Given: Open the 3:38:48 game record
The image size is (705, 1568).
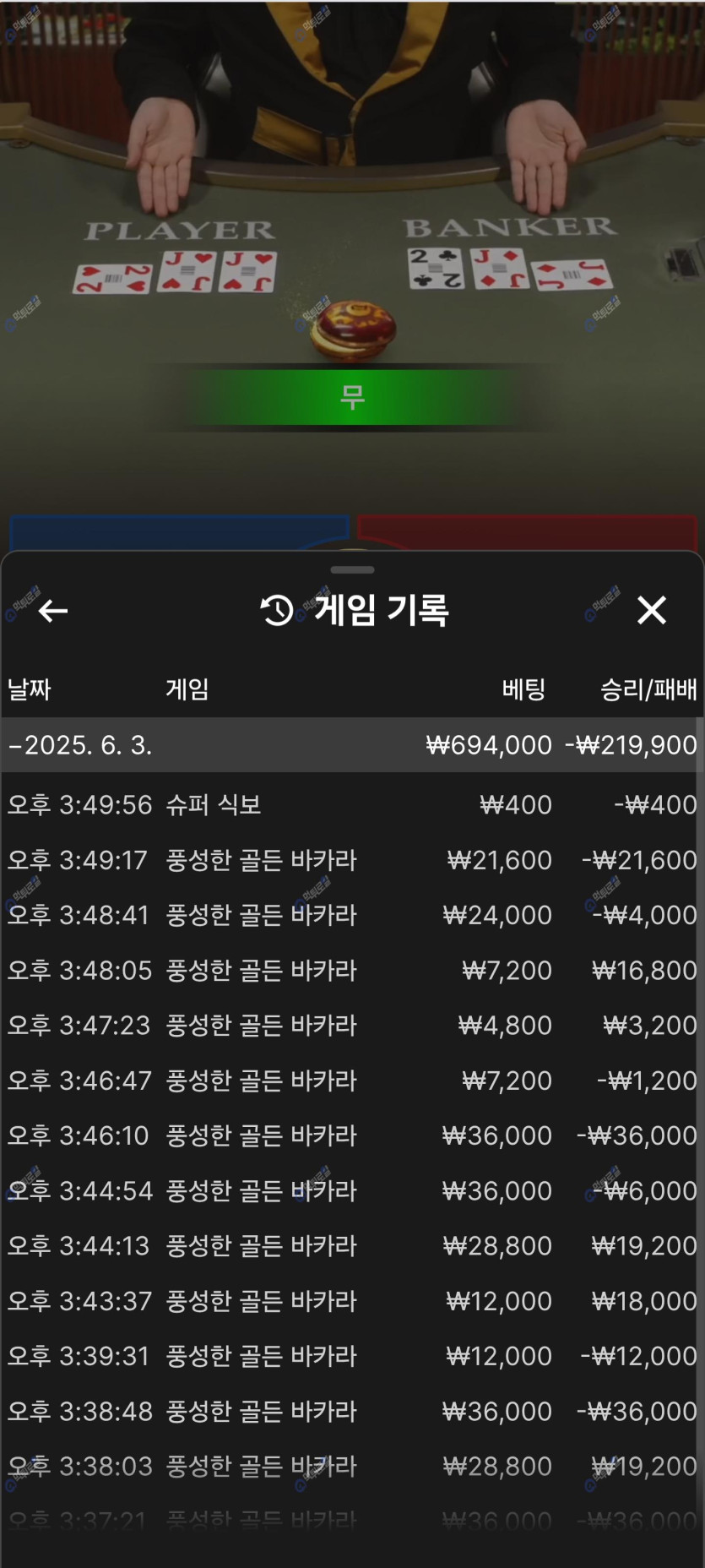Looking at the screenshot, I should pyautogui.click(x=352, y=1411).
